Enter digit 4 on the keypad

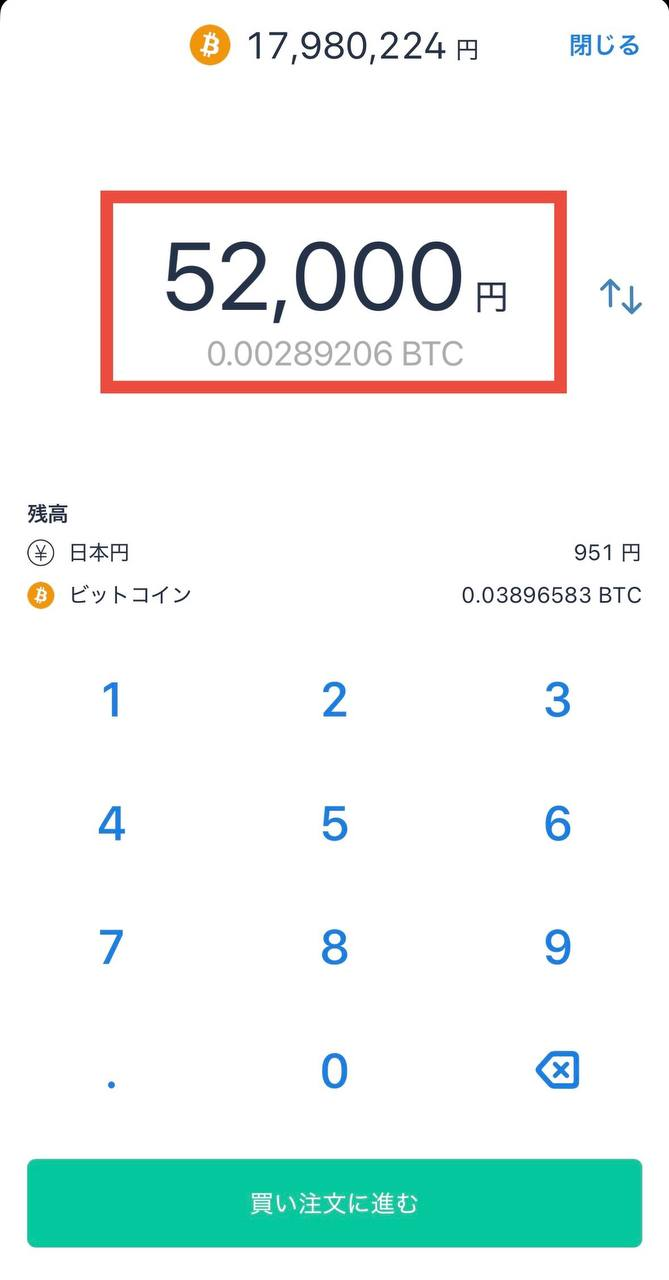pos(112,824)
